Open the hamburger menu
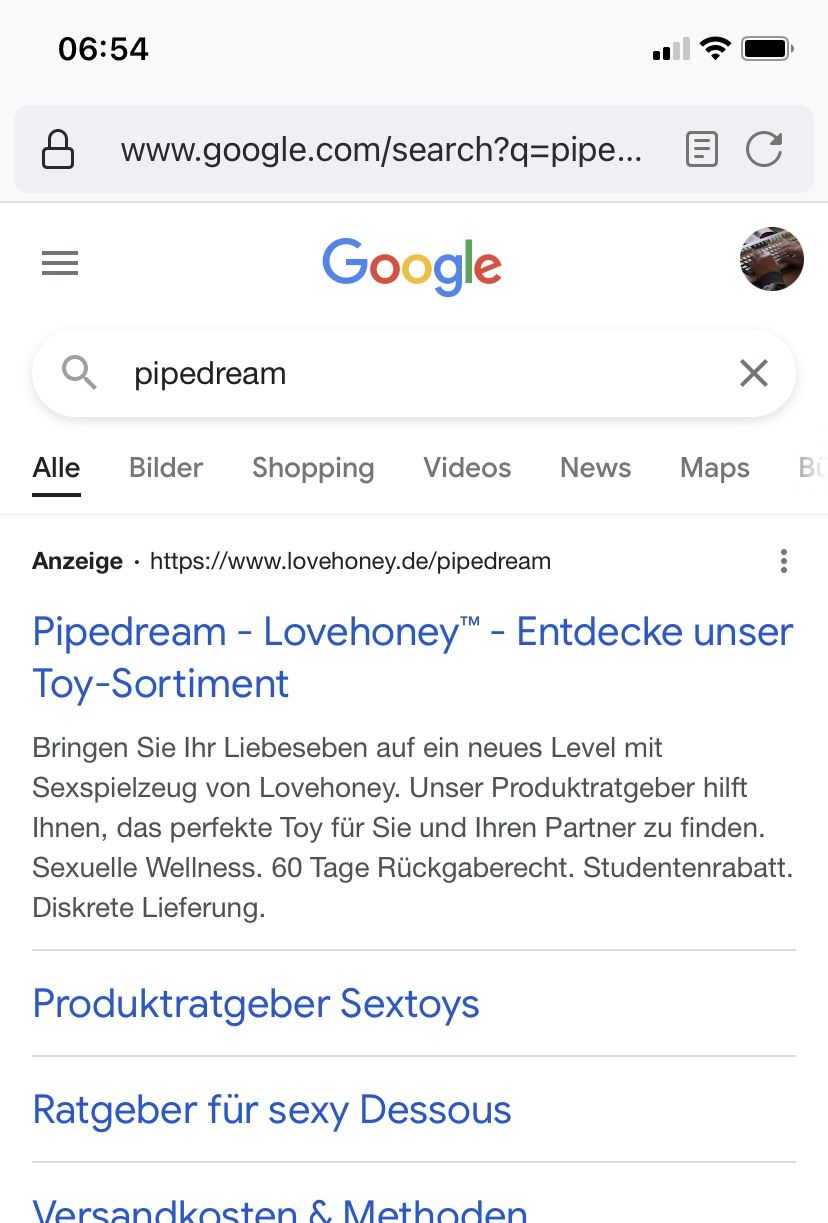Image resolution: width=828 pixels, height=1223 pixels. click(x=60, y=263)
